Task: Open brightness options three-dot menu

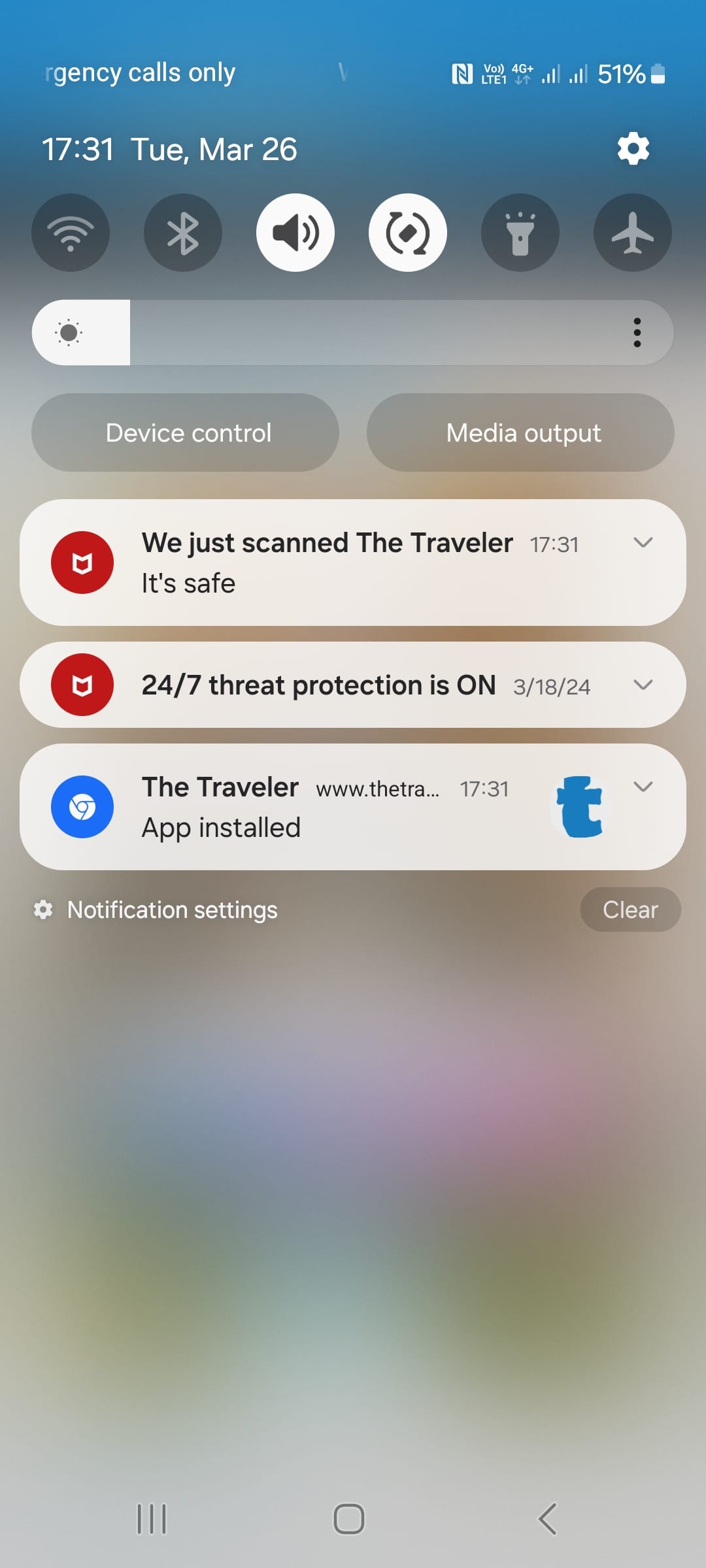Action: (637, 333)
